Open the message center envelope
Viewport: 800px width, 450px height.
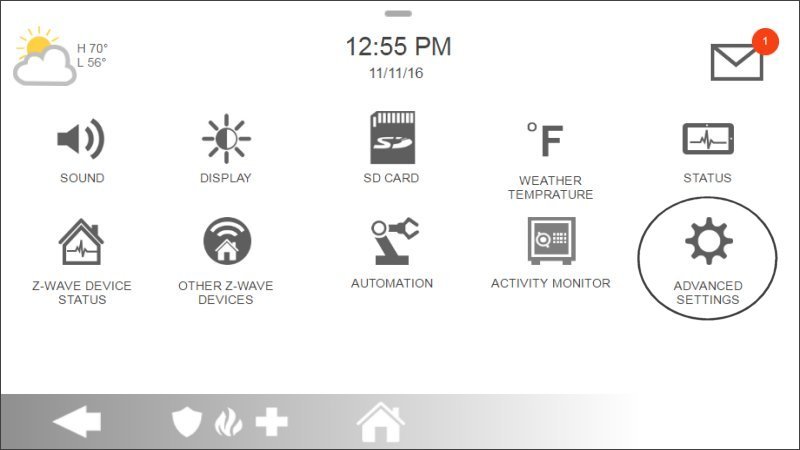[738, 60]
